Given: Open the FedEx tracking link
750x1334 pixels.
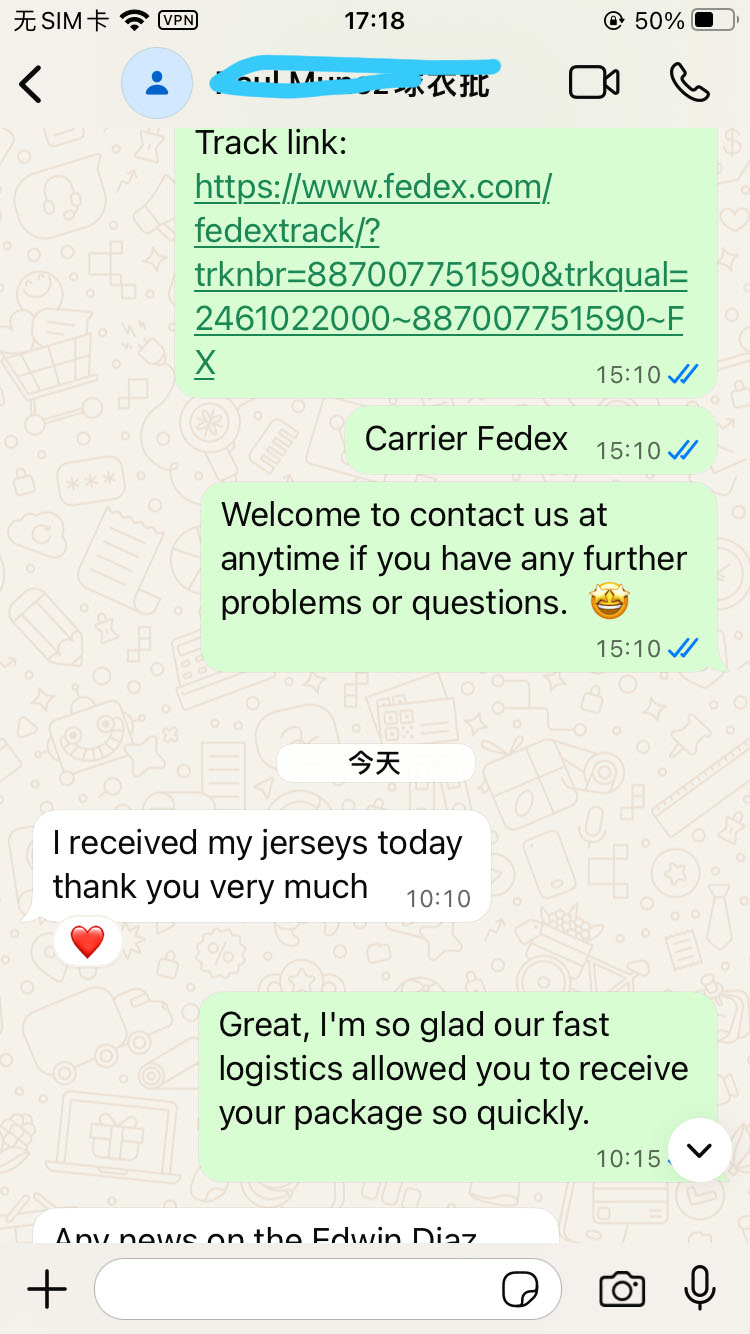Looking at the screenshot, I should 440,274.
